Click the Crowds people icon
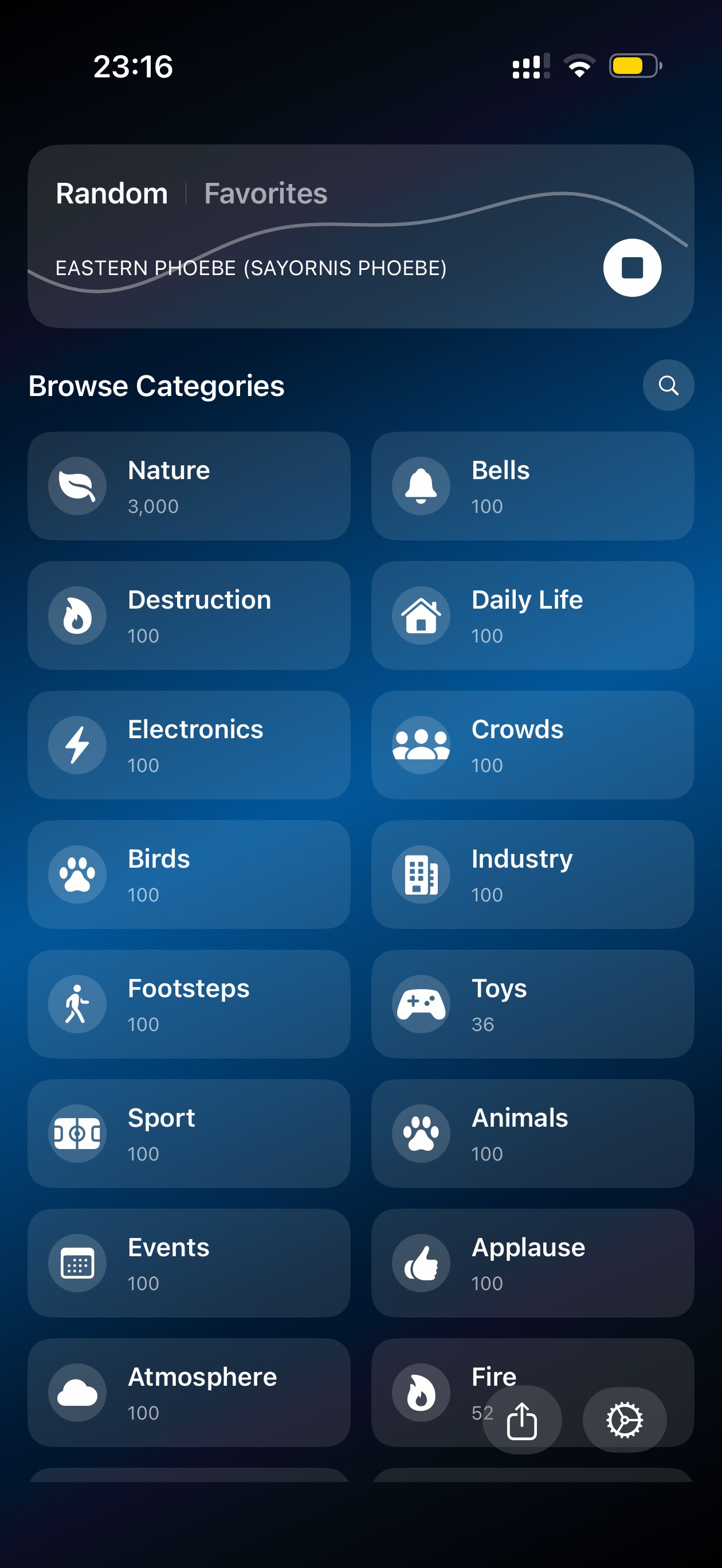722x1568 pixels. 421,744
